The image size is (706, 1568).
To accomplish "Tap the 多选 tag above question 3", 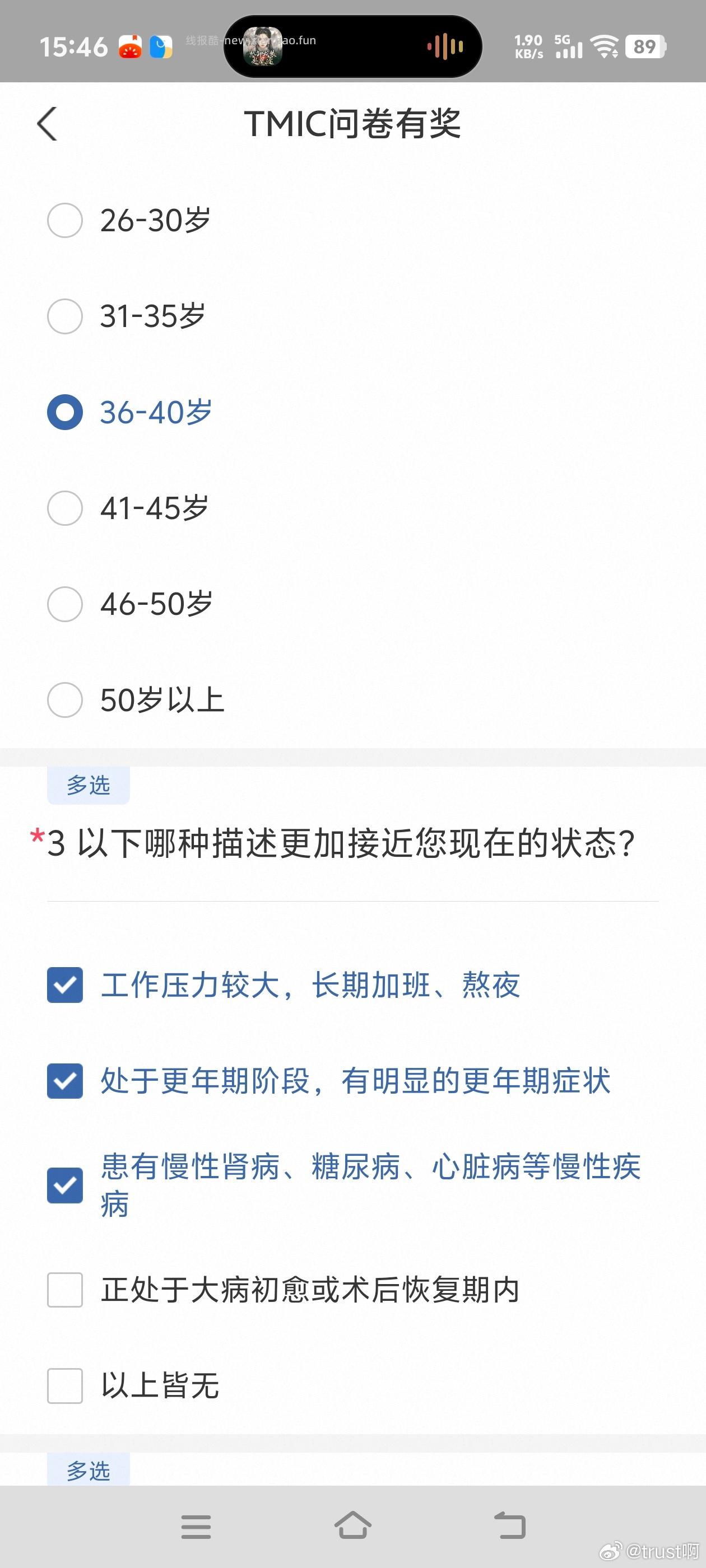I will (x=88, y=786).
